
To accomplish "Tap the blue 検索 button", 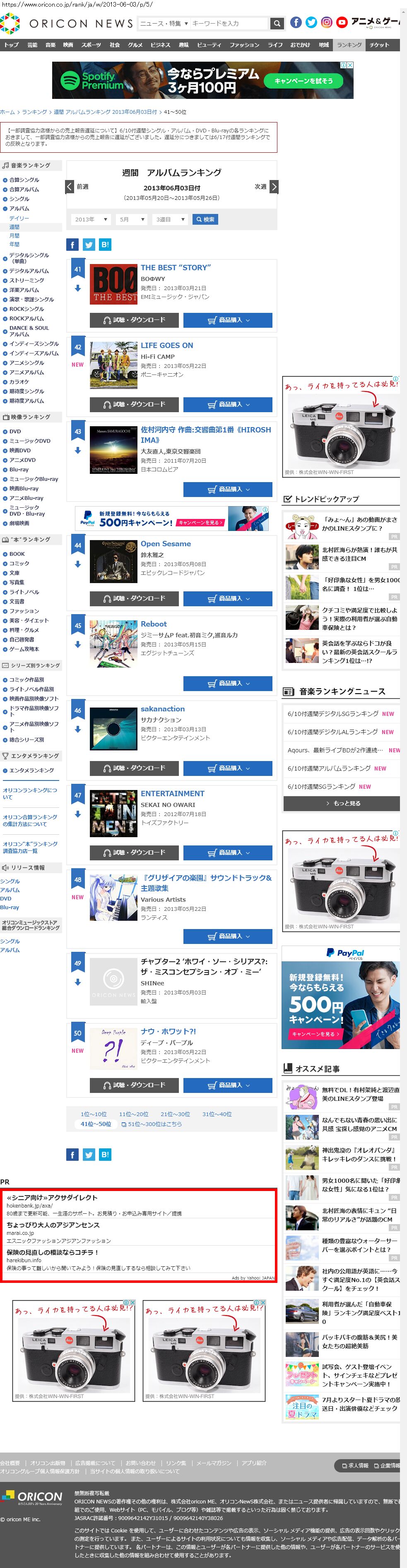I will coord(205,220).
